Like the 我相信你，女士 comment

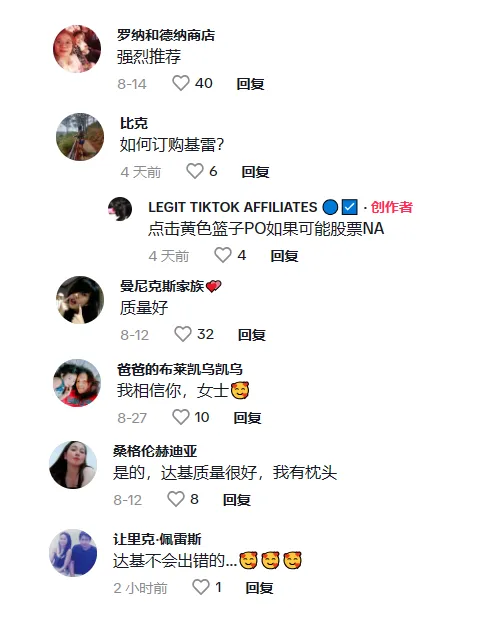pyautogui.click(x=181, y=417)
